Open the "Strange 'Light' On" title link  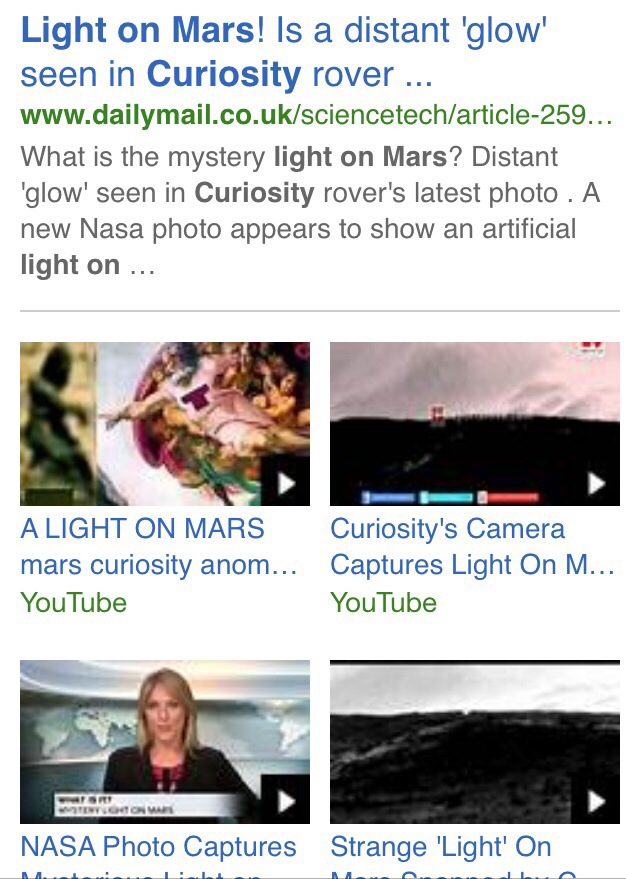point(441,847)
